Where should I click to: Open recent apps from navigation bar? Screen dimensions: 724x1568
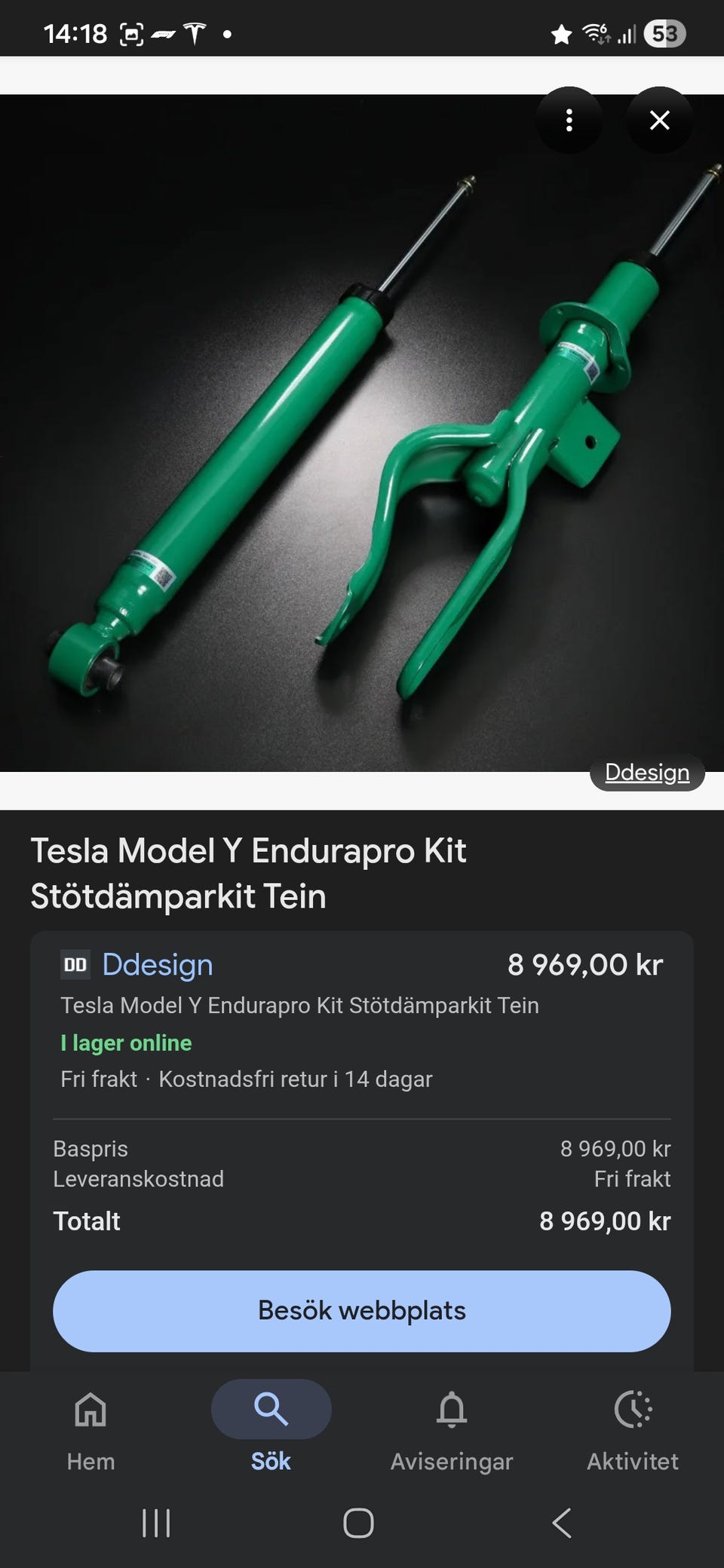tap(156, 1523)
